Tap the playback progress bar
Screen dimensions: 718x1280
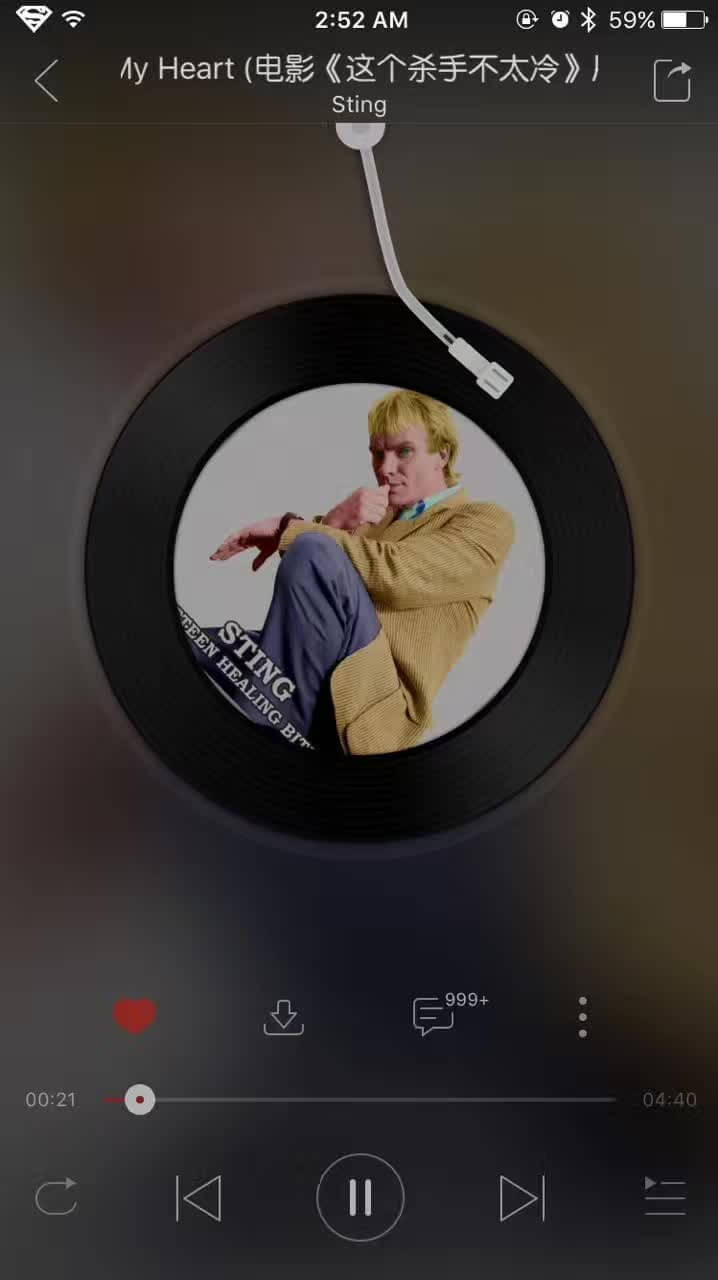pos(360,1100)
